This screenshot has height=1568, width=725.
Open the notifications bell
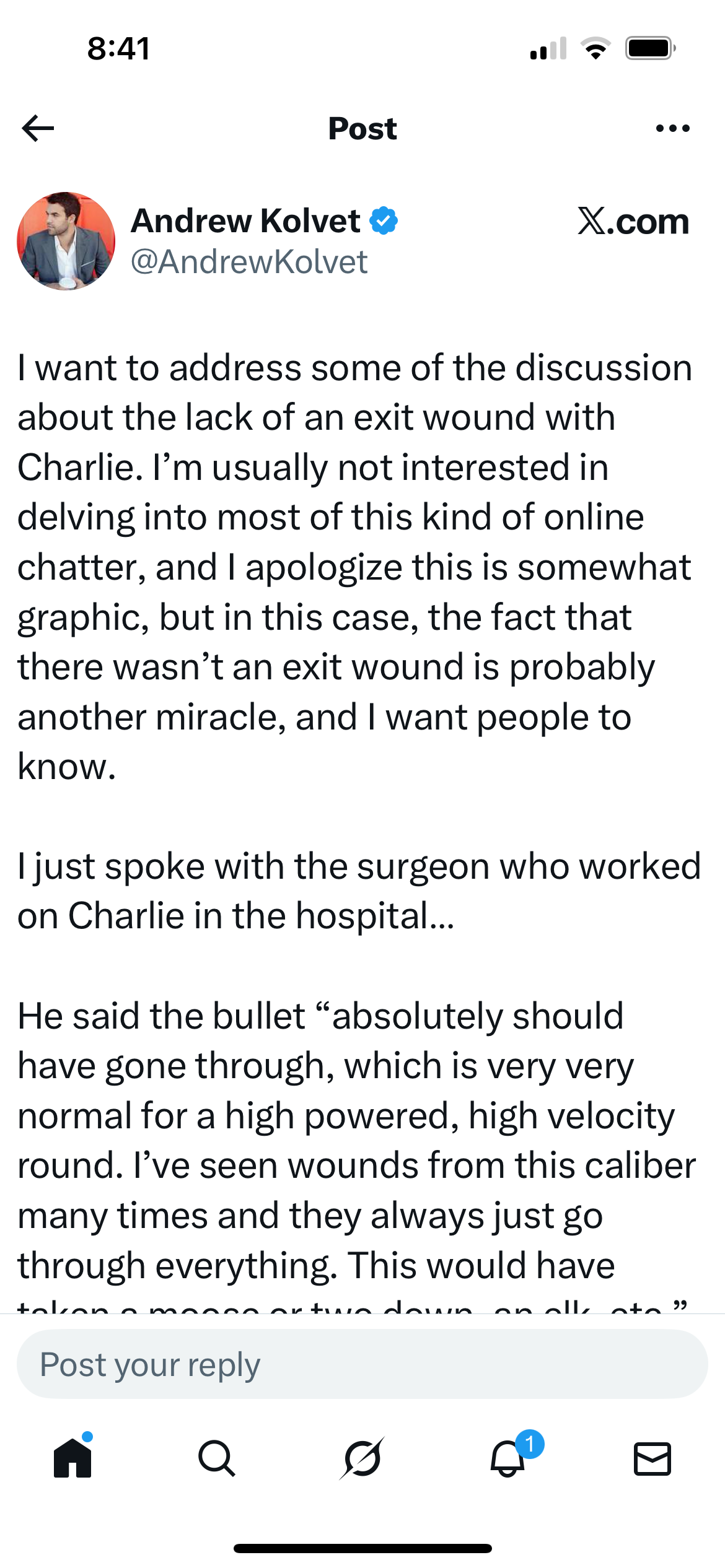coord(508,1458)
